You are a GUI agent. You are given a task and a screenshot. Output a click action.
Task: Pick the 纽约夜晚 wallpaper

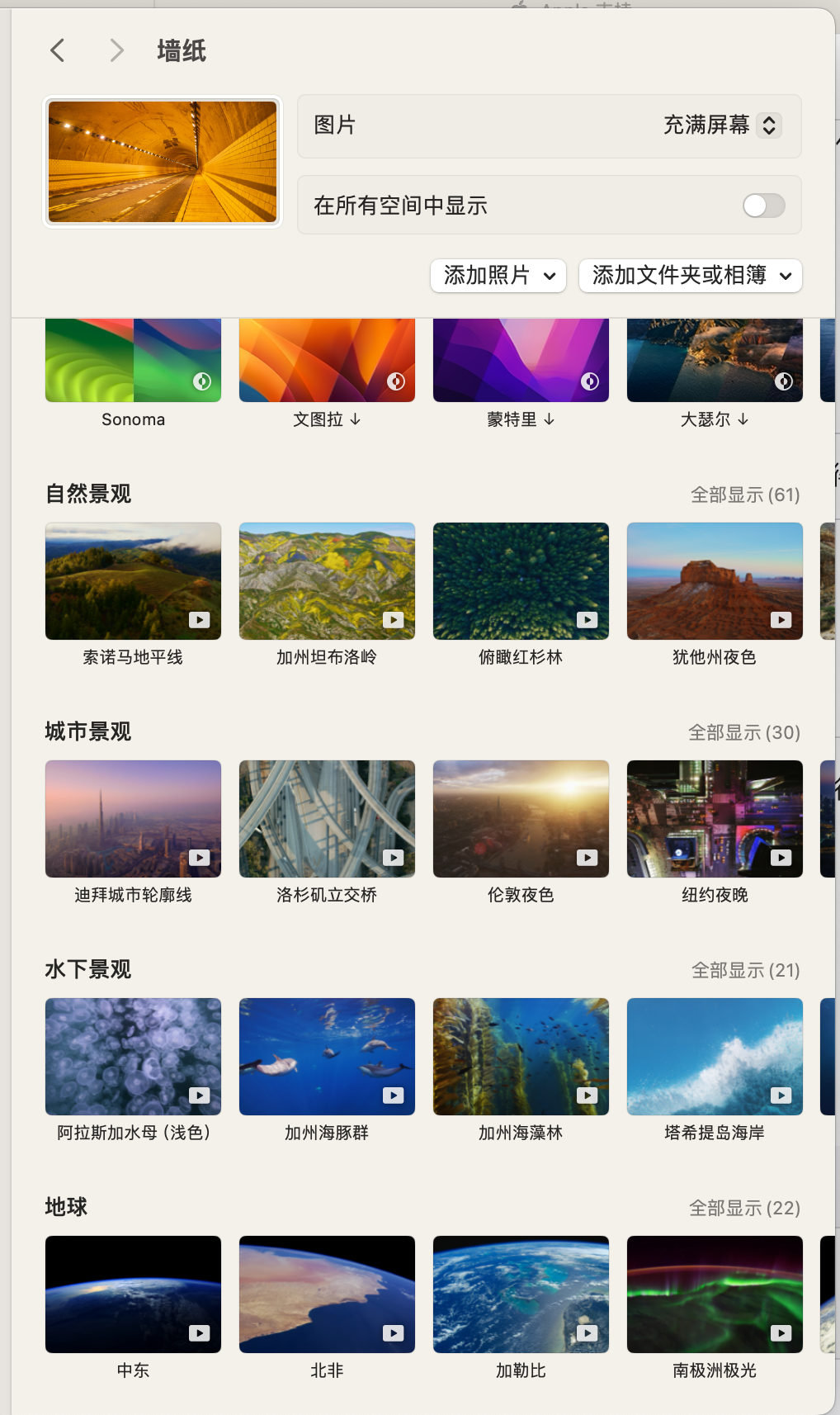715,819
